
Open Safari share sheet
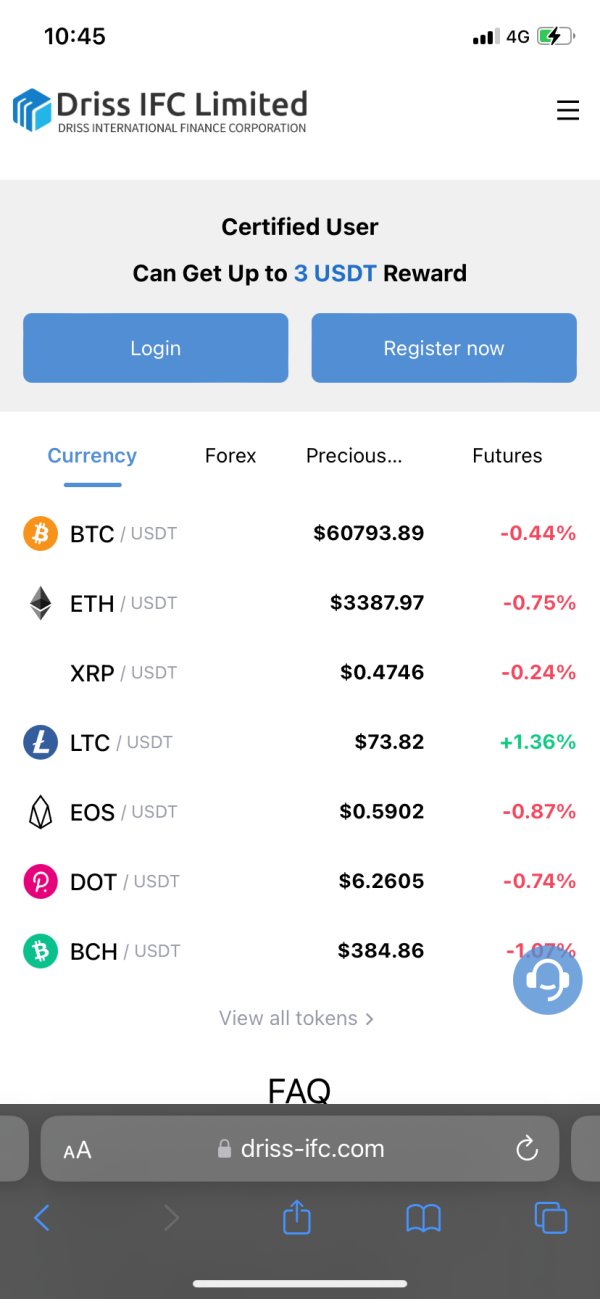point(297,1217)
